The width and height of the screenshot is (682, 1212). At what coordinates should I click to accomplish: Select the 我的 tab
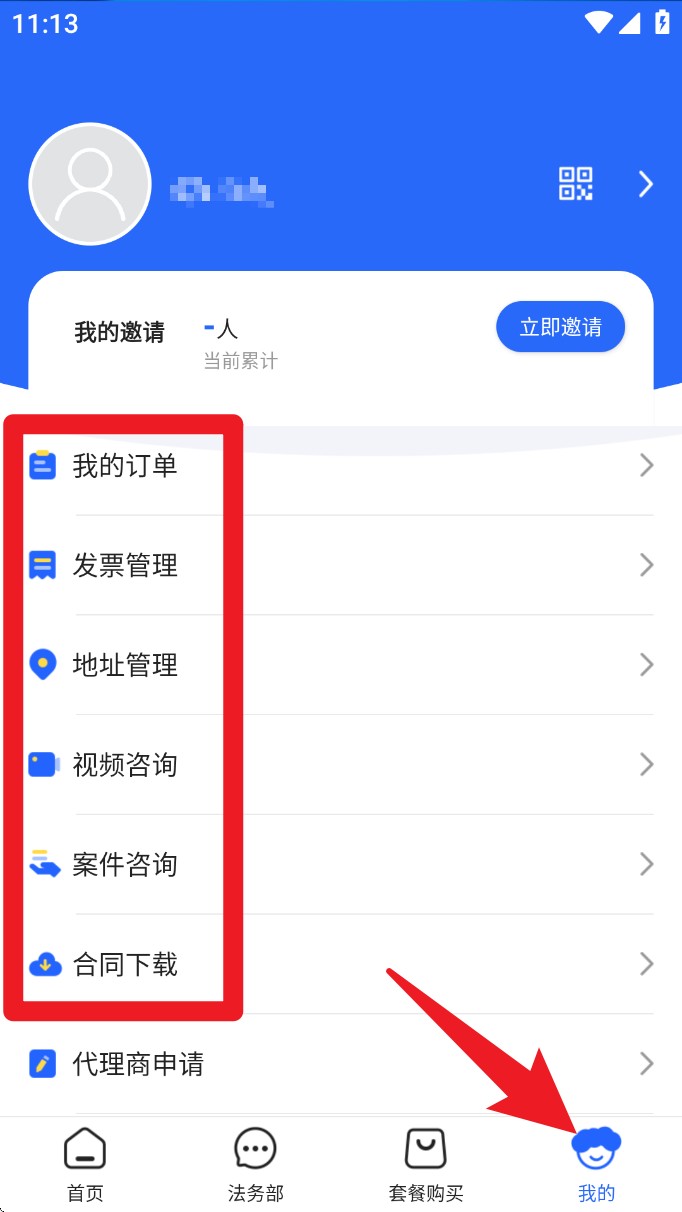[x=596, y=1165]
